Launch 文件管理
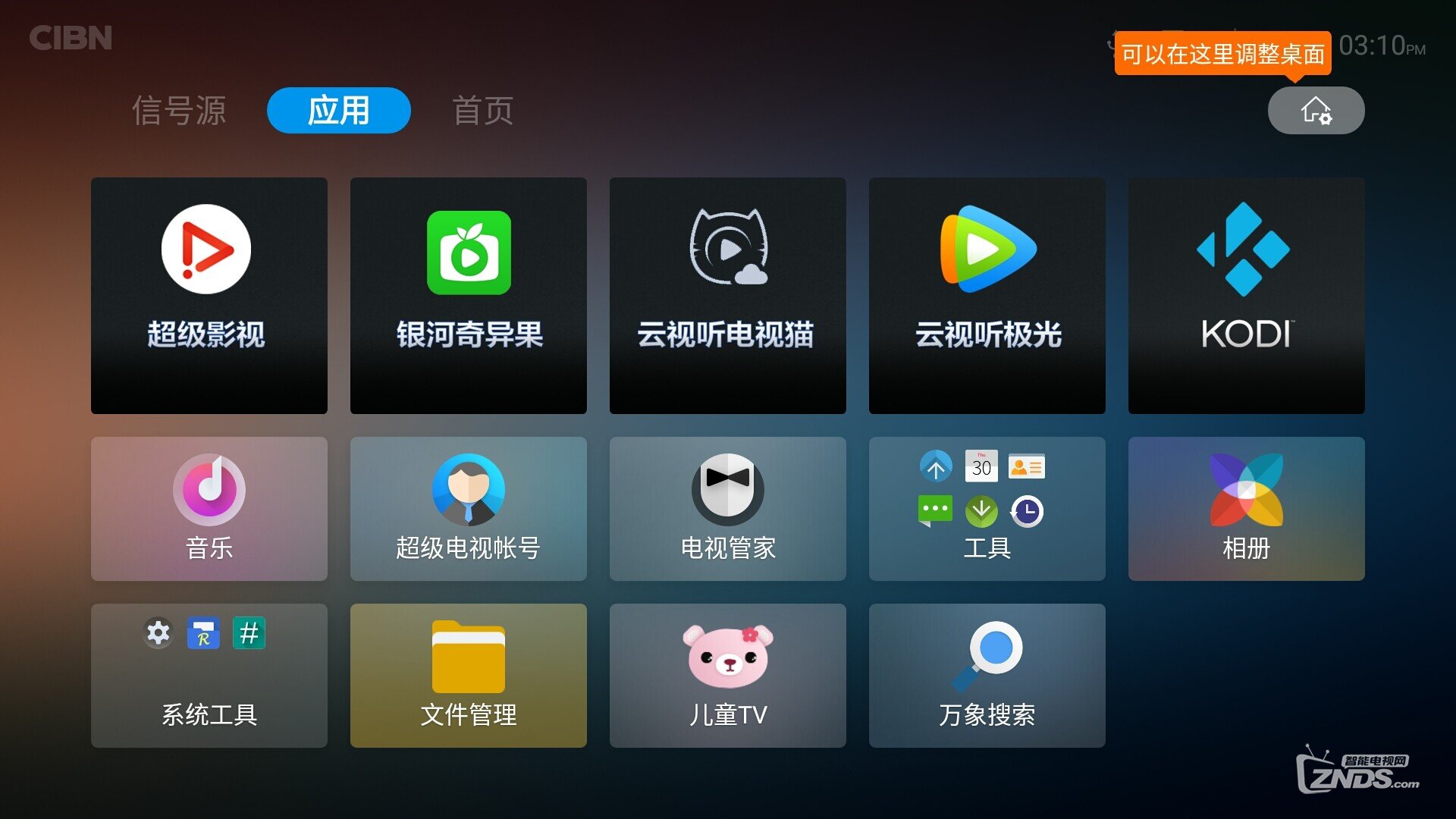 pyautogui.click(x=469, y=676)
